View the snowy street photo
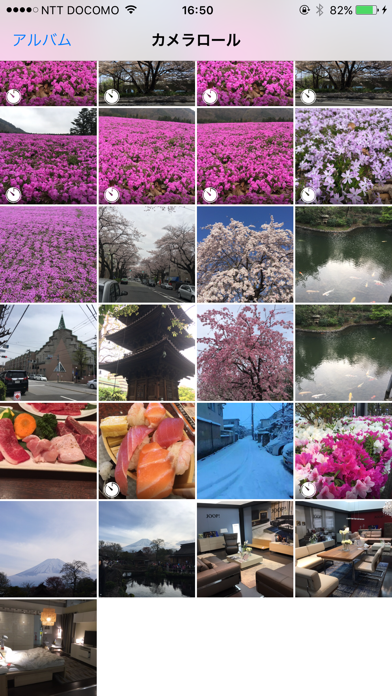392x696 pixels. coord(245,451)
